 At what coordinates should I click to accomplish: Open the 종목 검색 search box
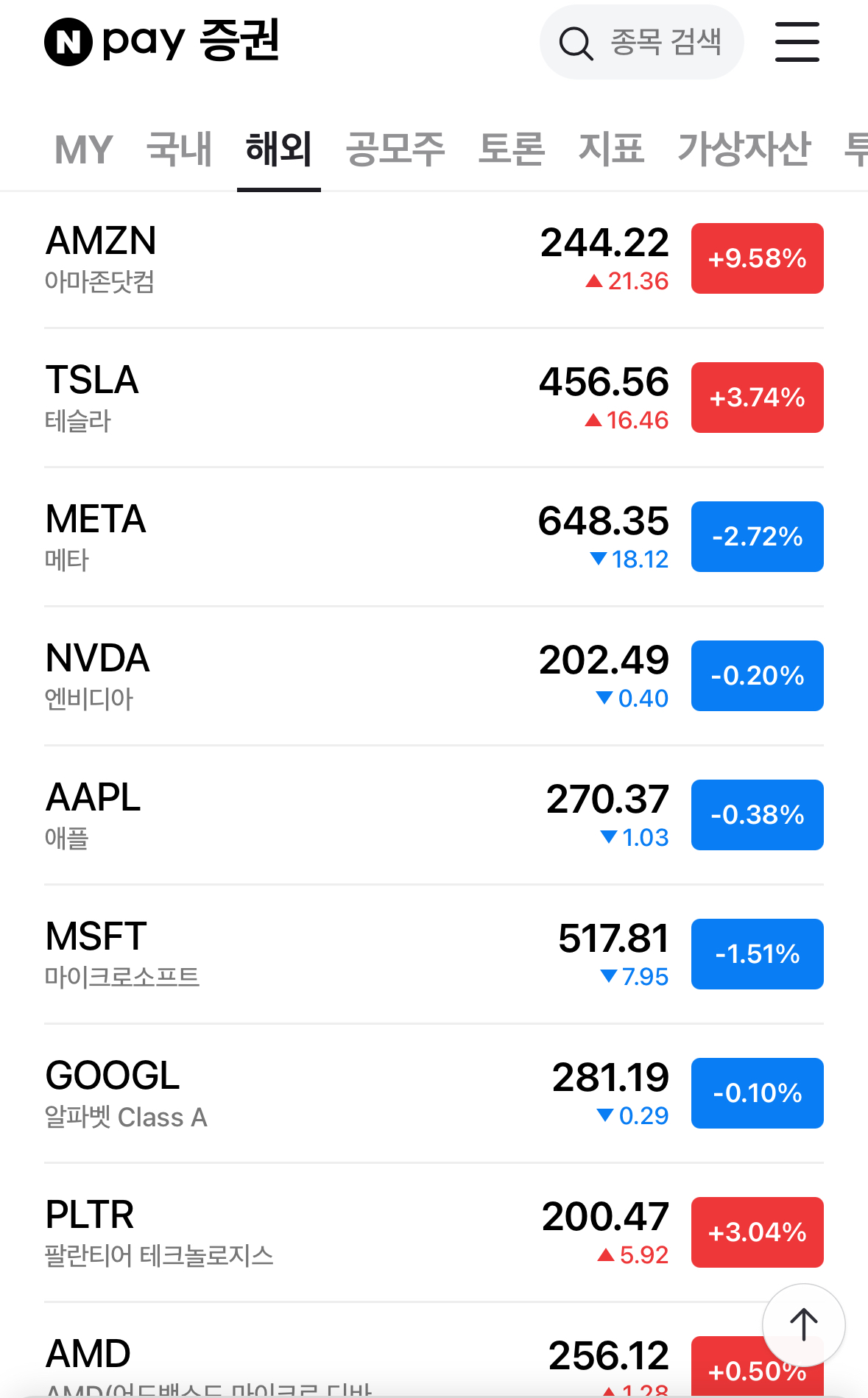click(641, 42)
